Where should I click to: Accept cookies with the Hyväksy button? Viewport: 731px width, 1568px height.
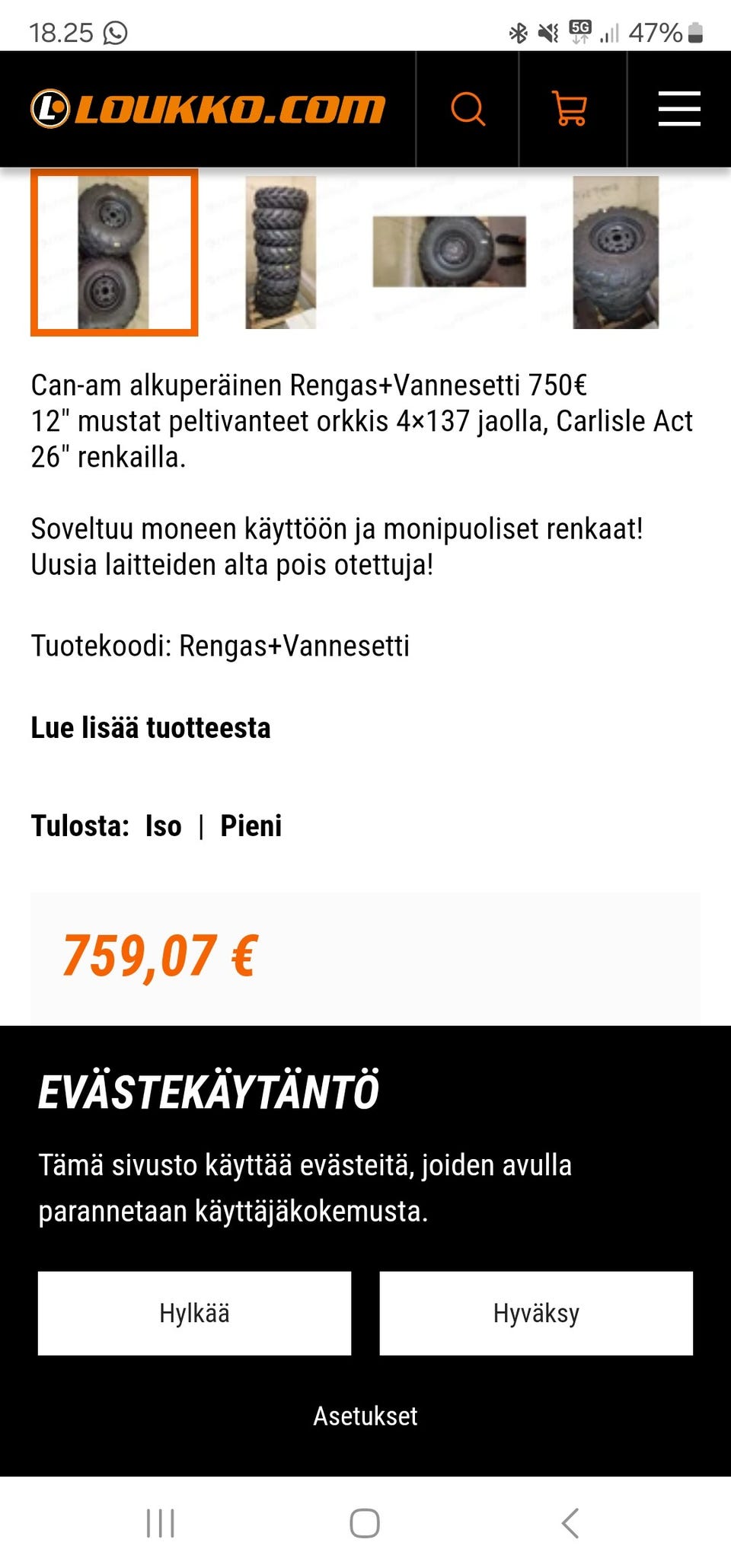coord(535,1313)
